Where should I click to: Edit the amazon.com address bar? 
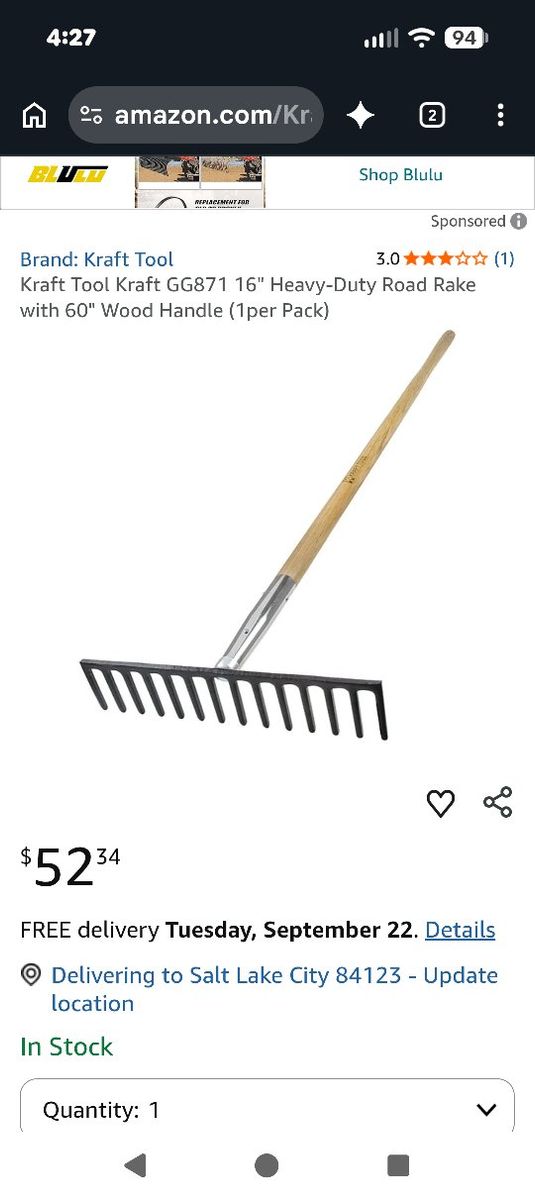click(x=196, y=115)
